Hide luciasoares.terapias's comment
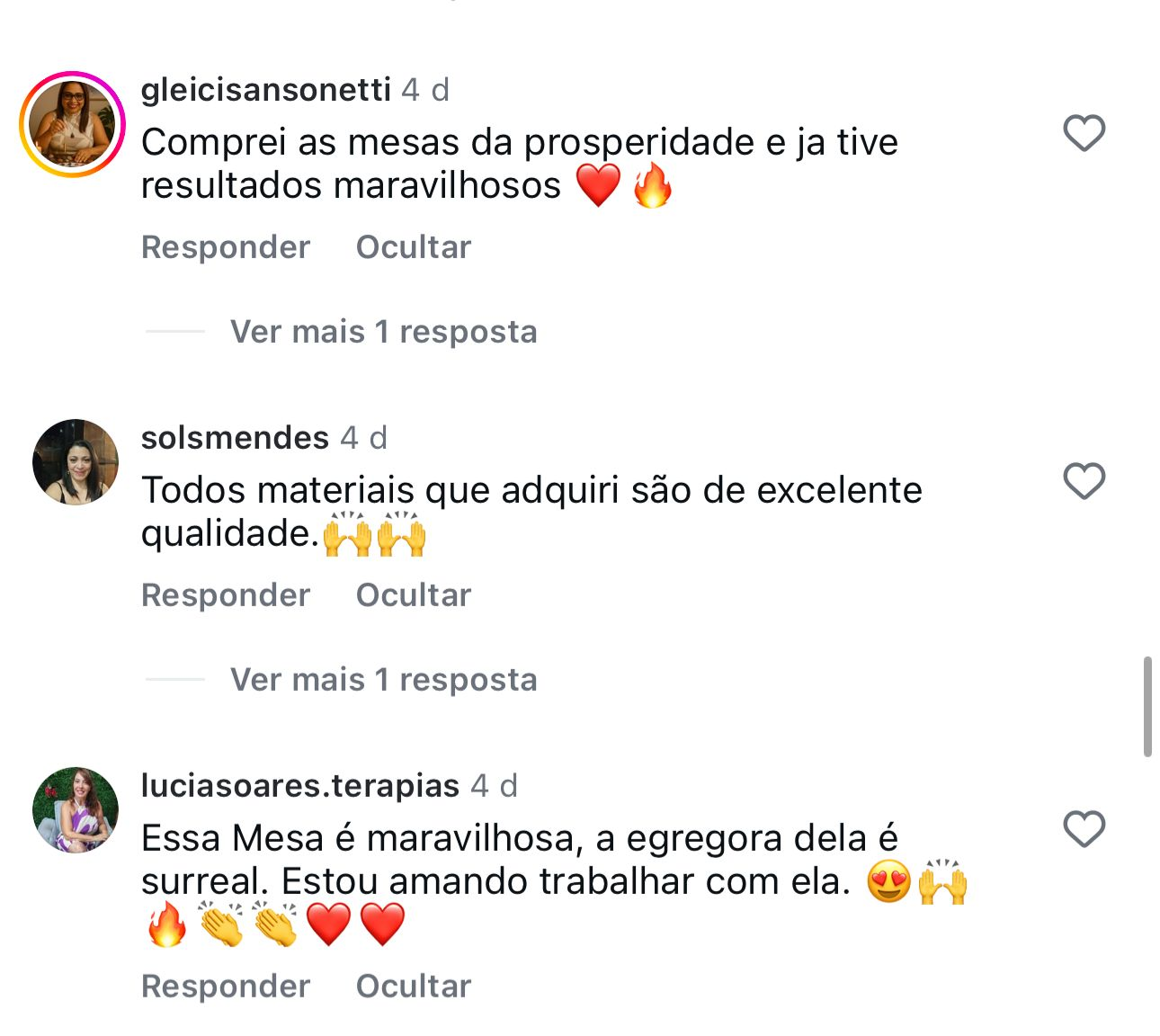The height and width of the screenshot is (1036, 1160). [413, 987]
